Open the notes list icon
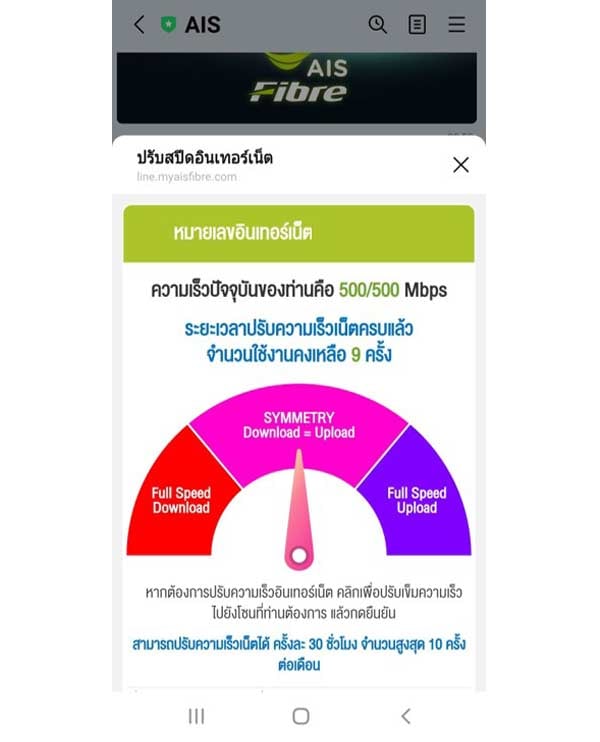 (x=417, y=25)
